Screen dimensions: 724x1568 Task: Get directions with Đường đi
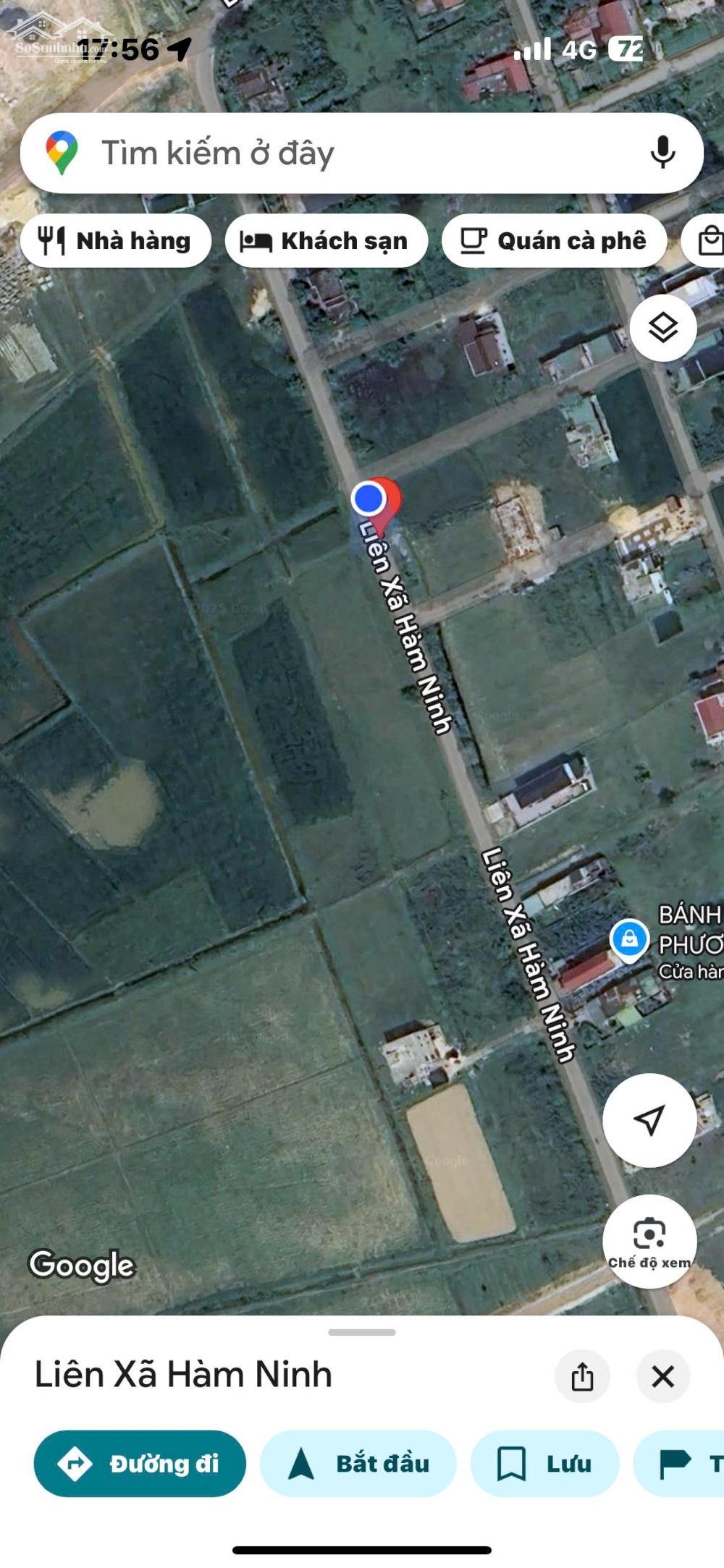click(140, 1464)
